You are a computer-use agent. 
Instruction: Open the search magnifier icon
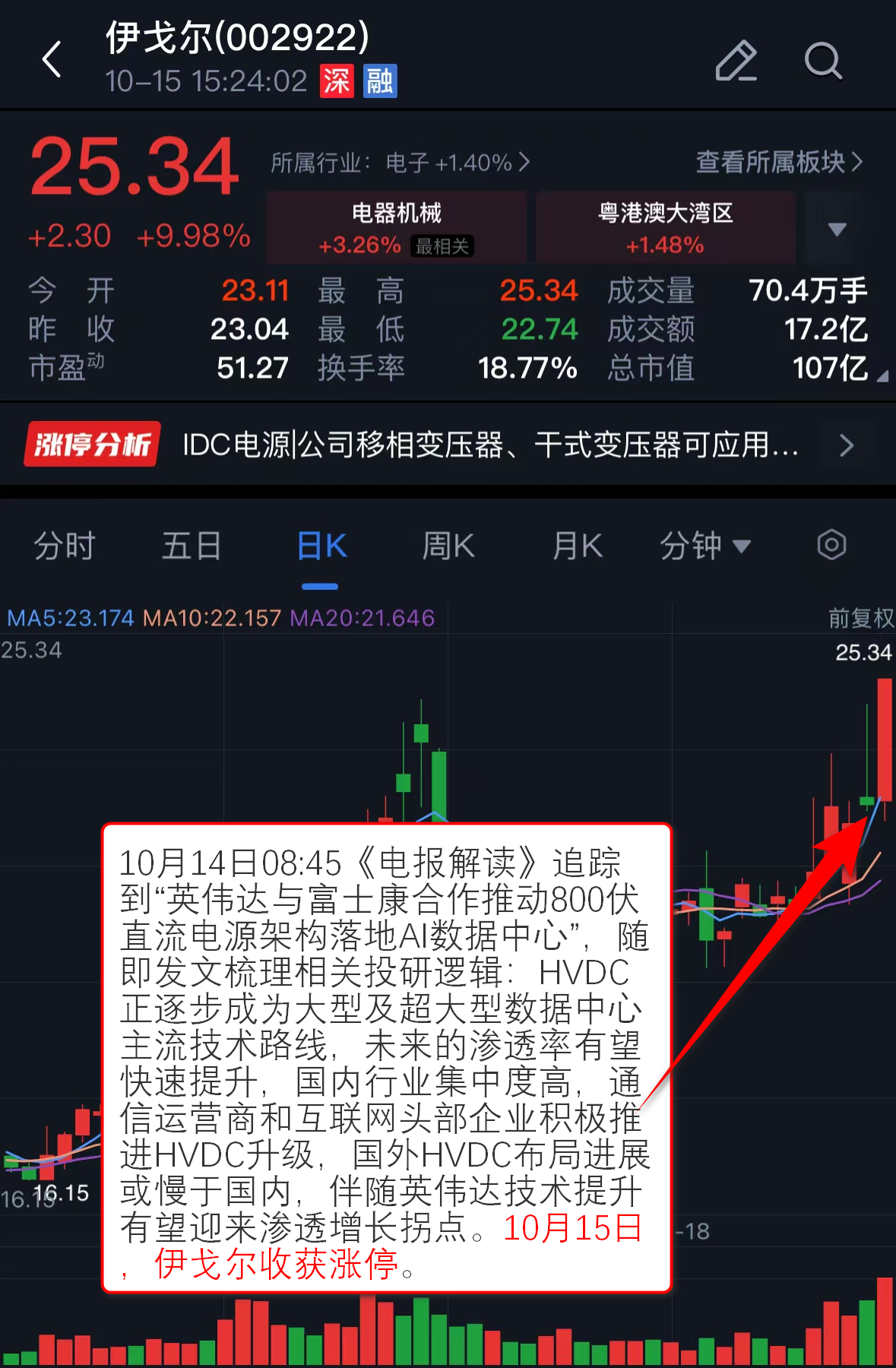(x=823, y=61)
